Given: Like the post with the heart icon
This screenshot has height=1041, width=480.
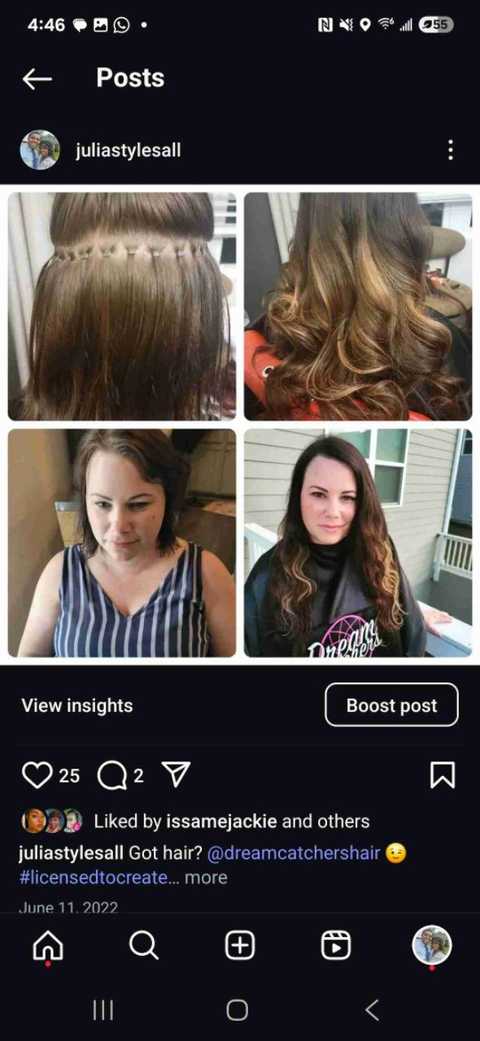Looking at the screenshot, I should tap(37, 775).
